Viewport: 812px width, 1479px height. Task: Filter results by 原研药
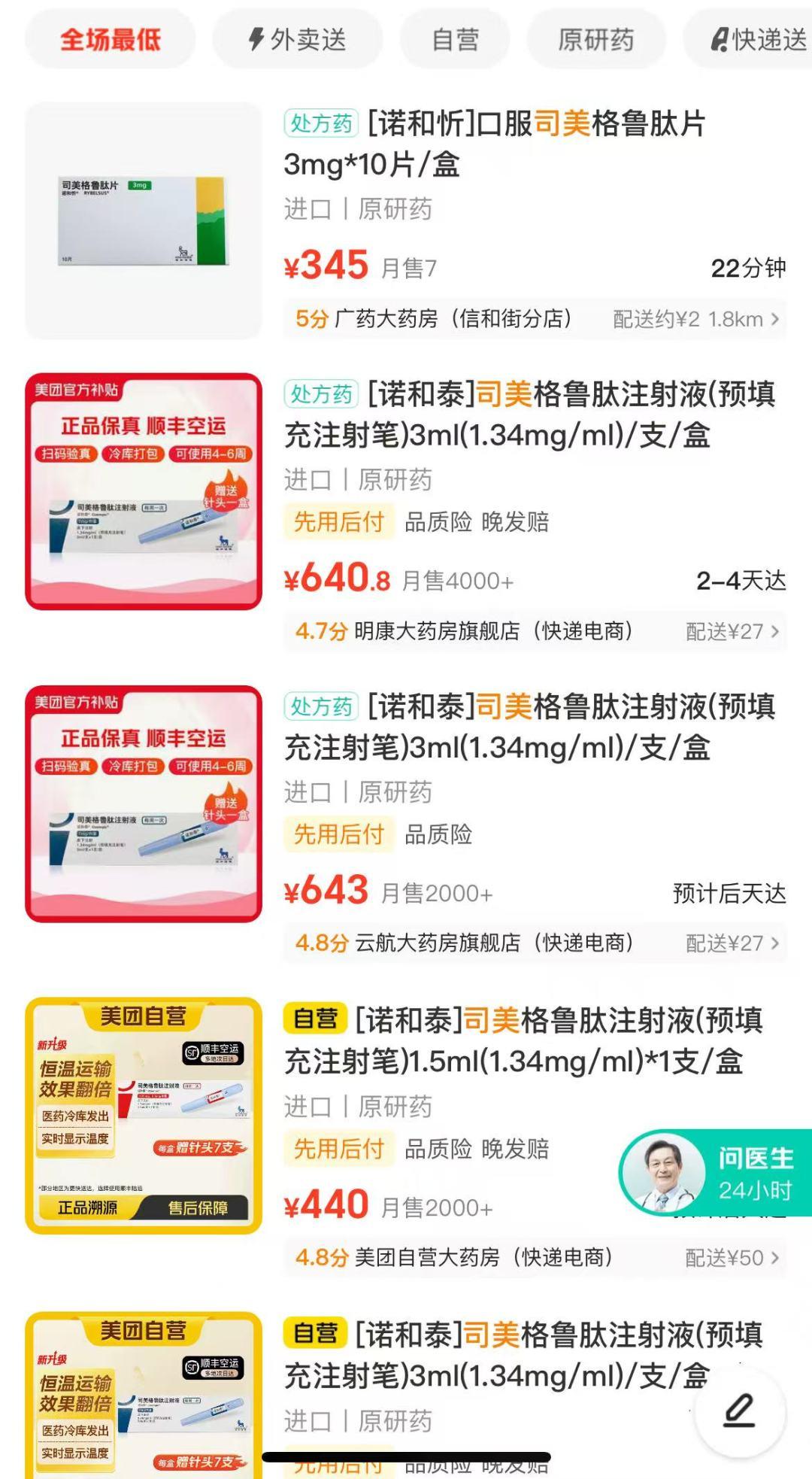coord(595,39)
